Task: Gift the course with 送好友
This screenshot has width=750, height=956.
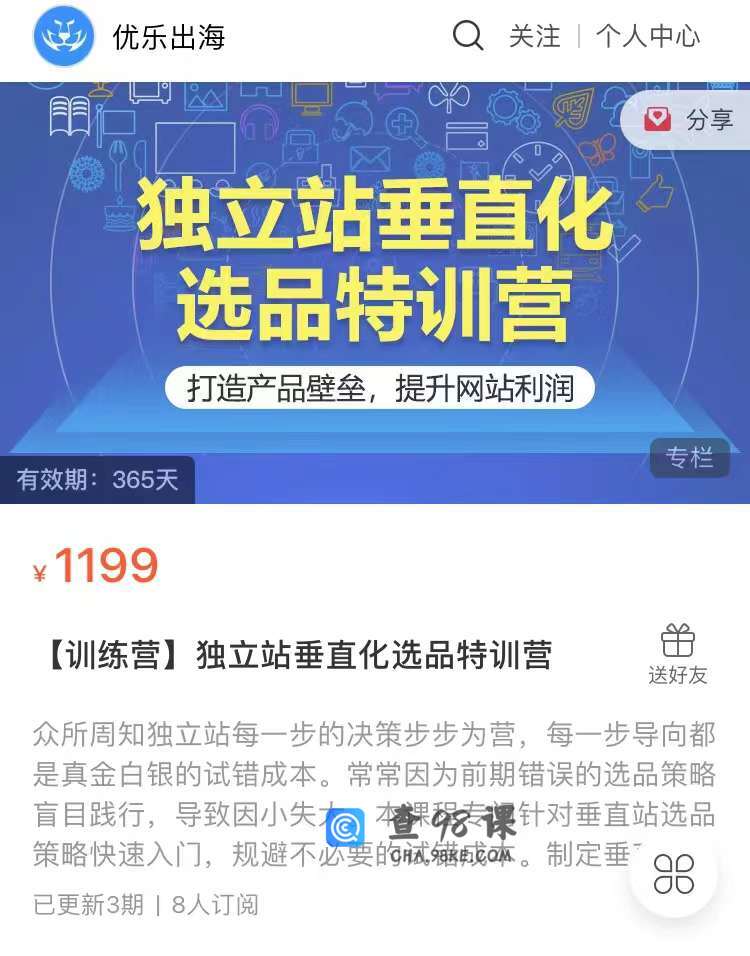Action: (677, 655)
